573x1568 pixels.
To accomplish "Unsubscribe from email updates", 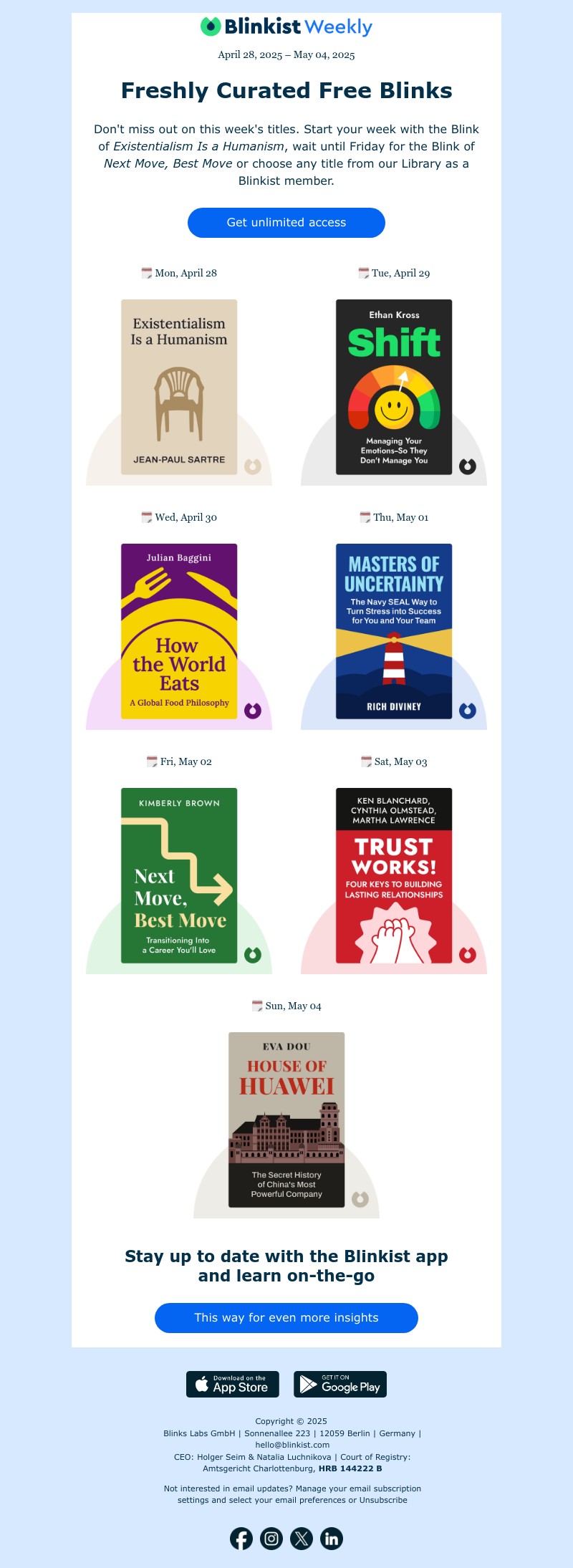I will [383, 1500].
